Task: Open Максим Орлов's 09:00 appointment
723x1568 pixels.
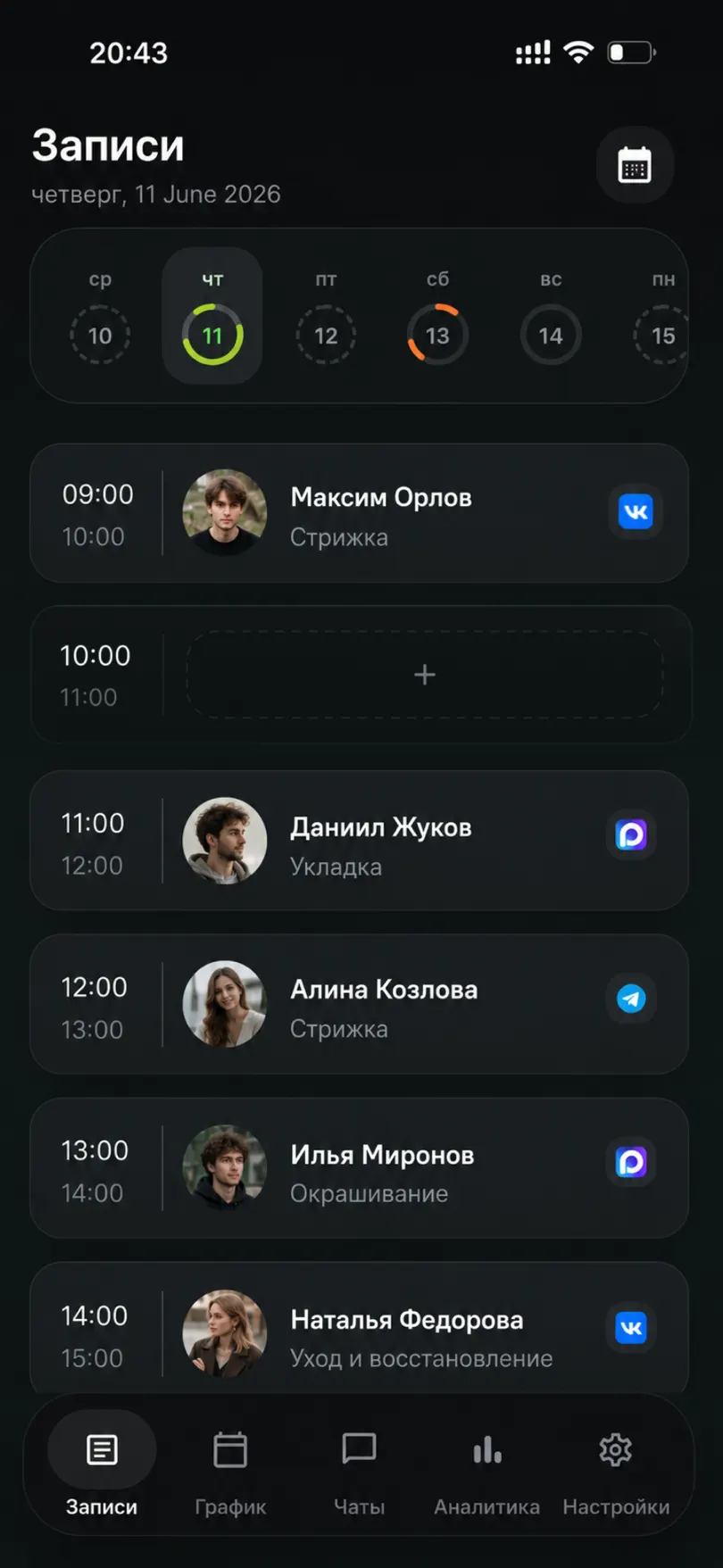Action: point(359,513)
